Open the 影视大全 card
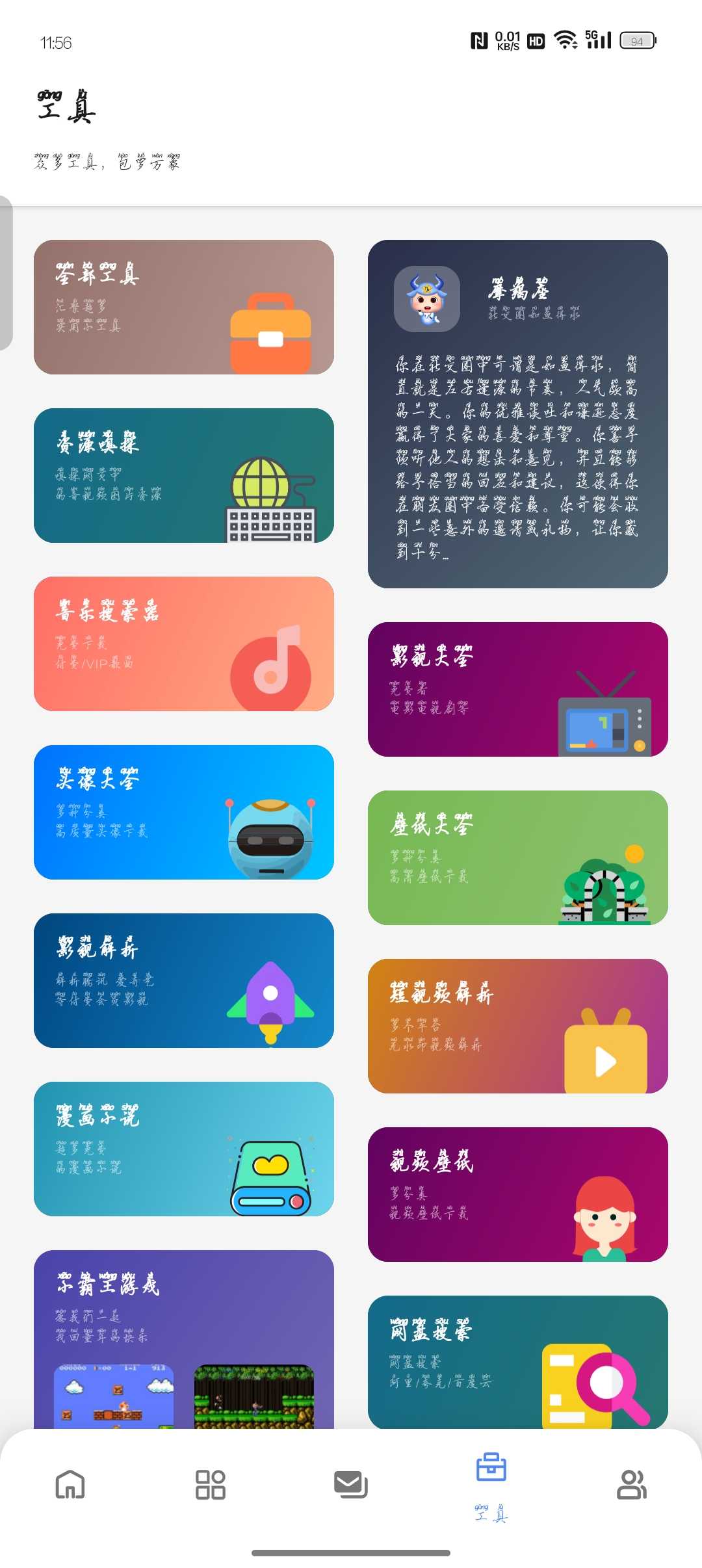This screenshot has width=702, height=1568. [518, 689]
